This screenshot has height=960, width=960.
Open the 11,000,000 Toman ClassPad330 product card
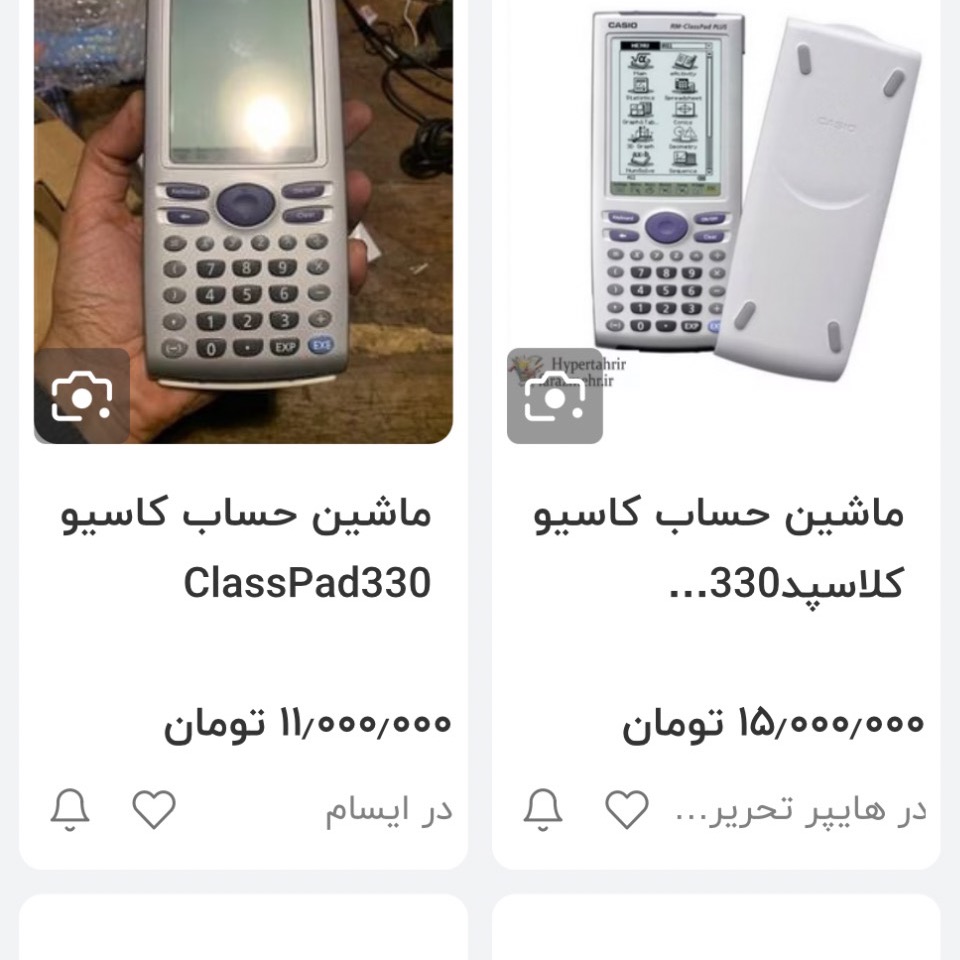click(x=246, y=548)
